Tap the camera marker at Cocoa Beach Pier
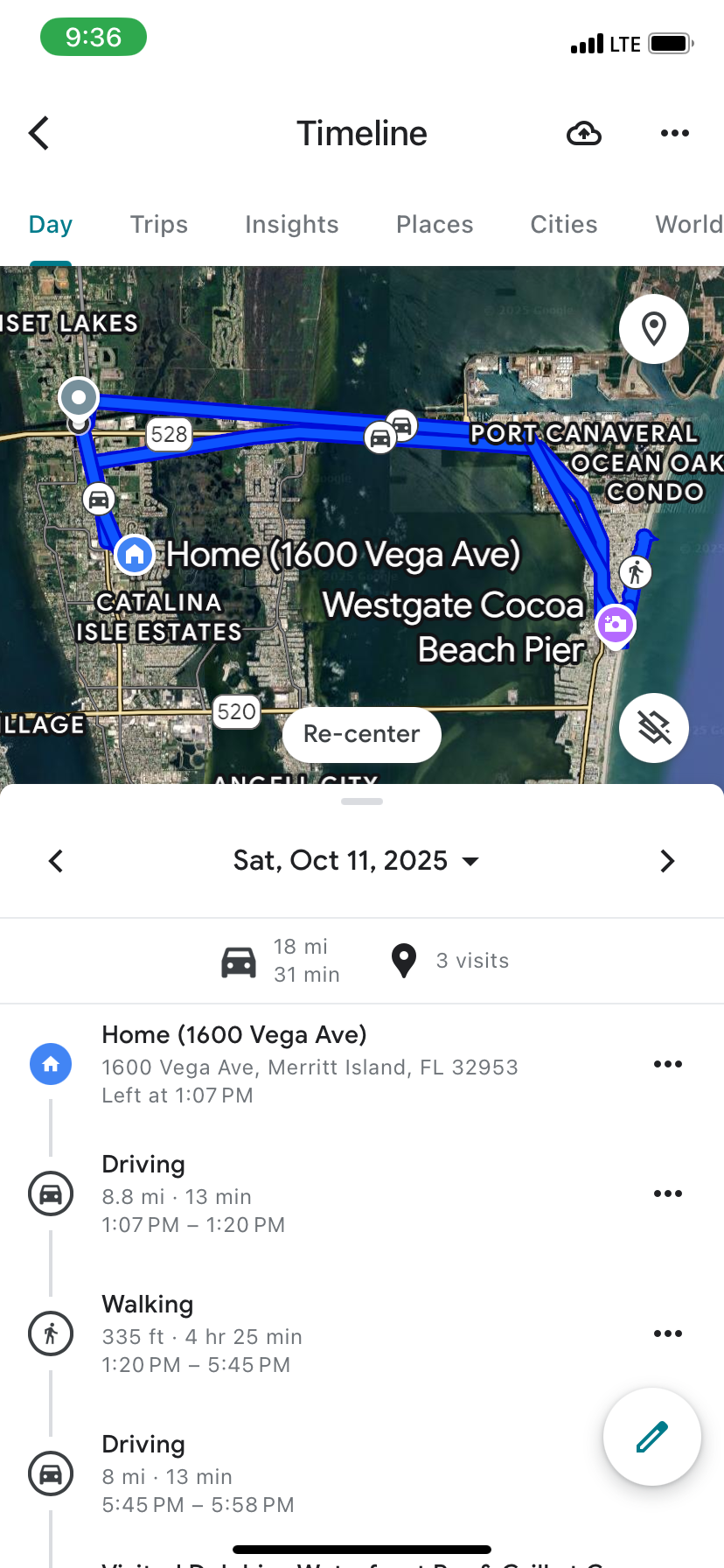 pos(616,625)
